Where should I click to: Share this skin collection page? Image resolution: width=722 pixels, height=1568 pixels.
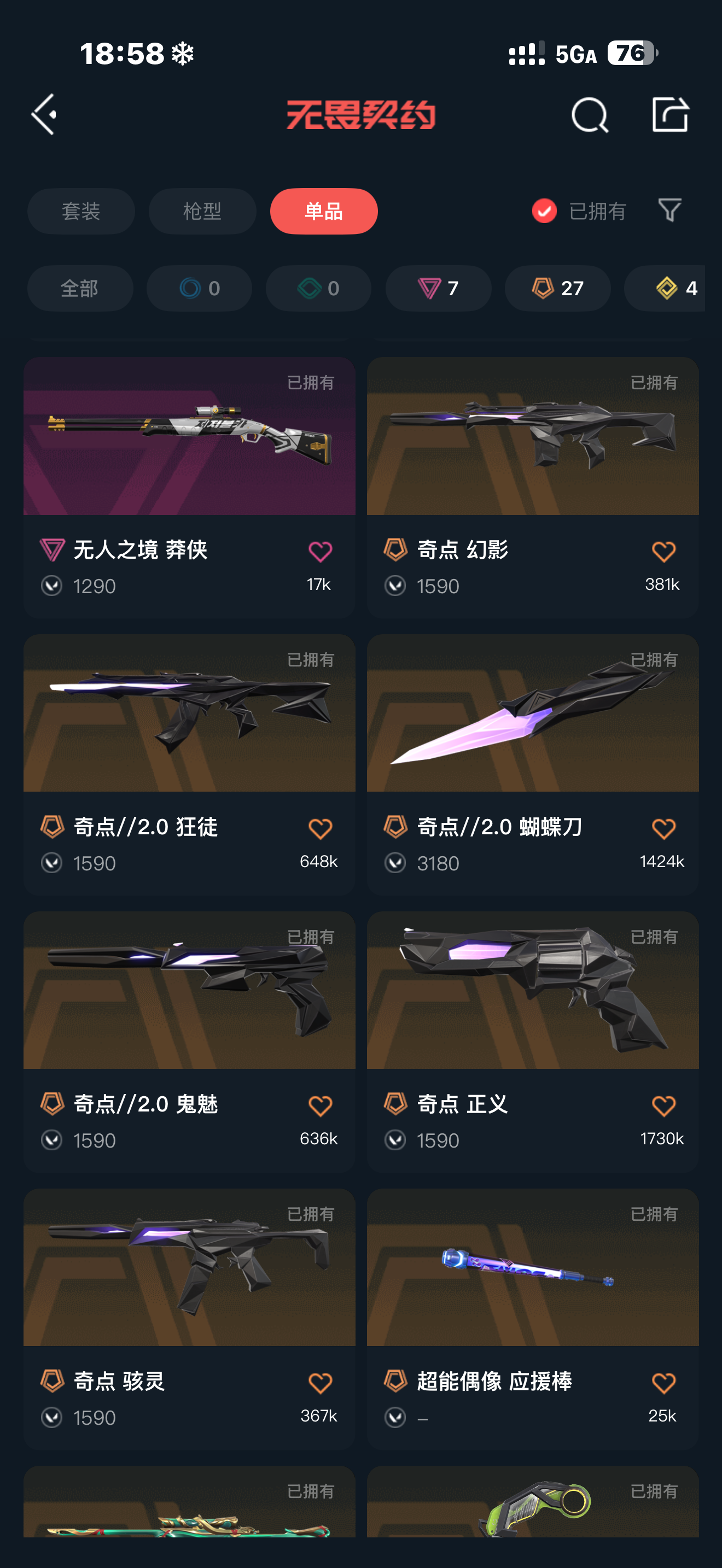(x=669, y=114)
